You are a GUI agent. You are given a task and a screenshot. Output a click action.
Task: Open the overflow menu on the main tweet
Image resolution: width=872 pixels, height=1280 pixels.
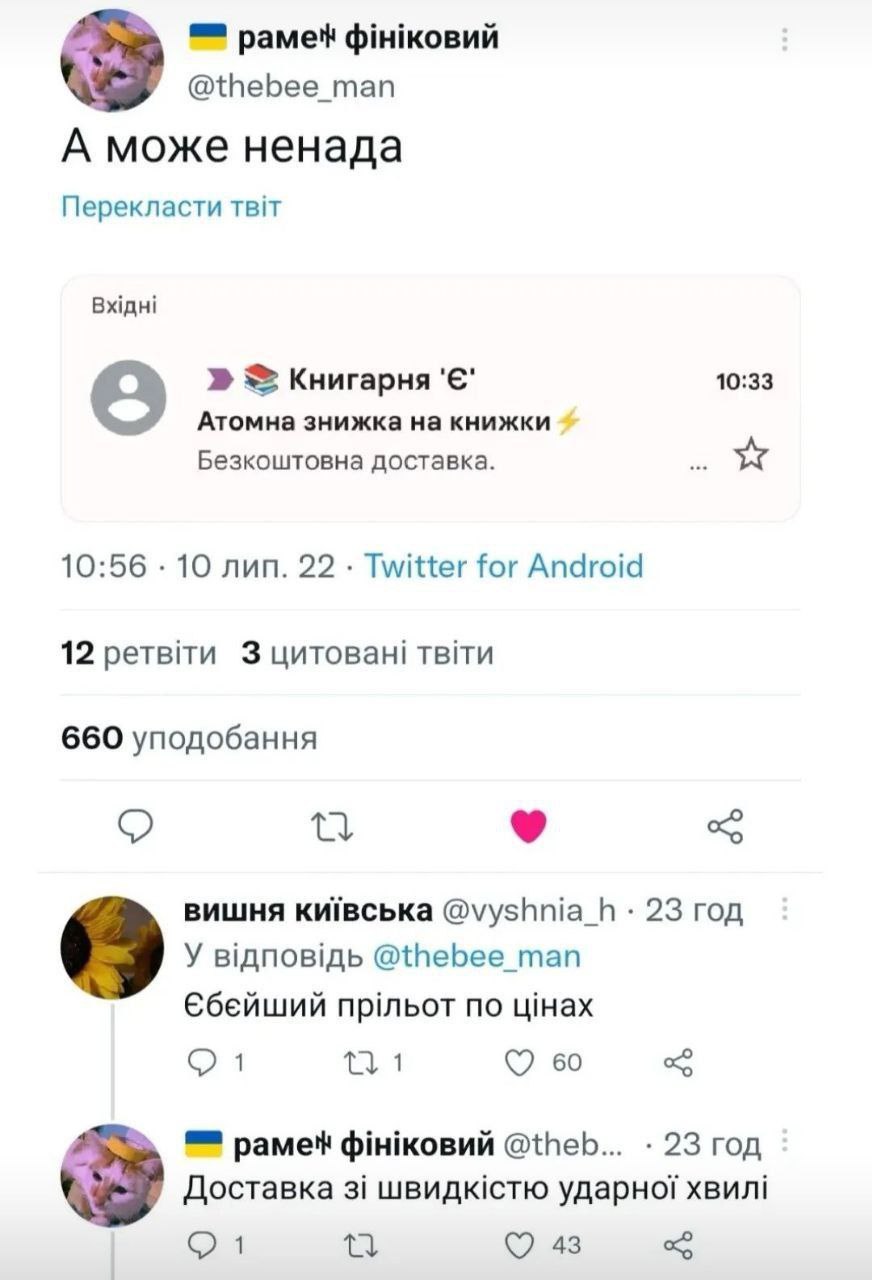pyautogui.click(x=785, y=40)
